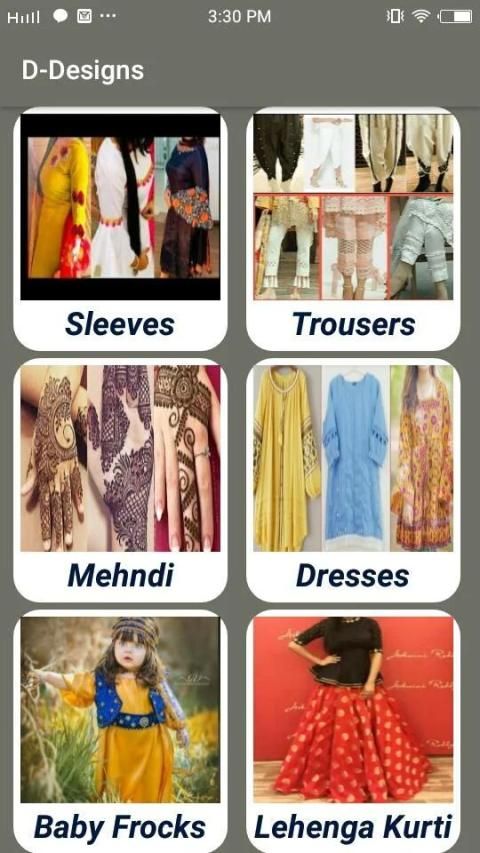The width and height of the screenshot is (480, 853).
Task: View the Mehndi designs card
Action: click(120, 480)
